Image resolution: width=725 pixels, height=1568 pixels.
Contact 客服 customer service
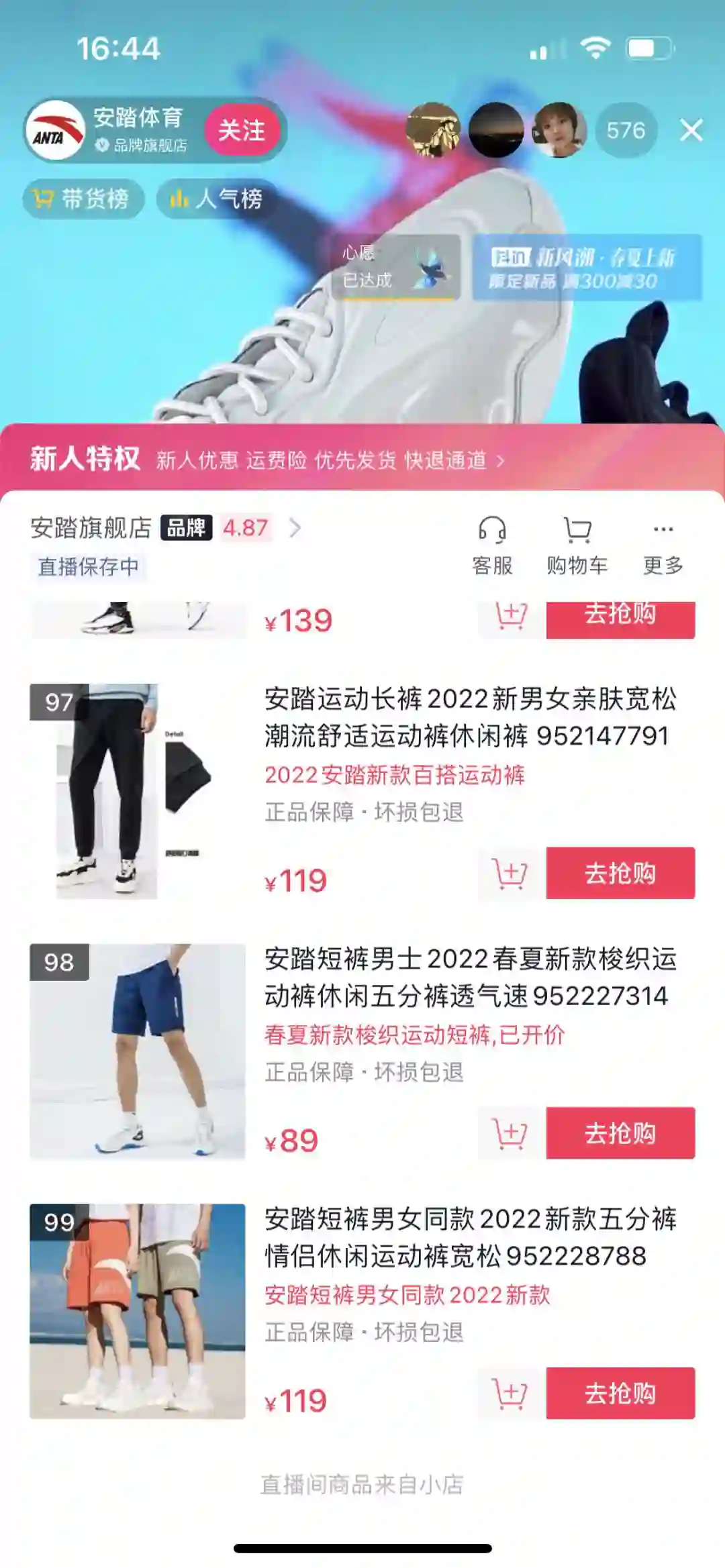click(x=492, y=546)
